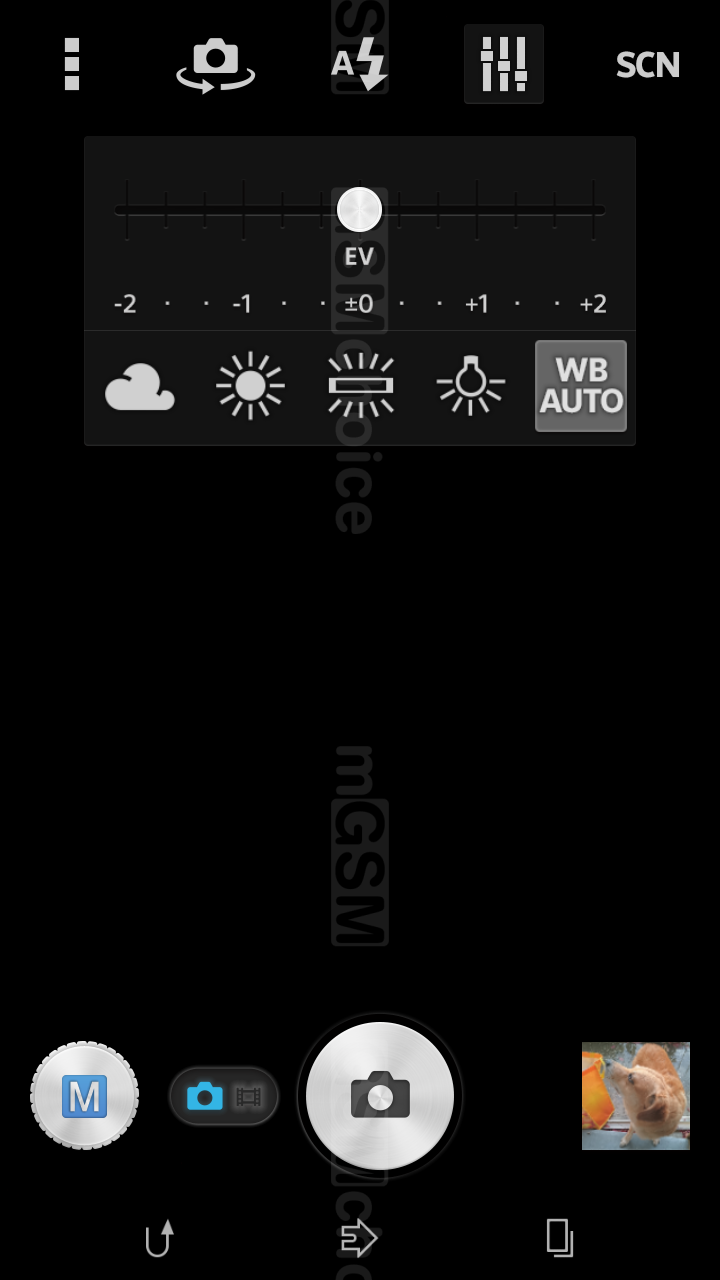720x1280 pixels.
Task: Change the auto flash setting
Action: tap(359, 65)
